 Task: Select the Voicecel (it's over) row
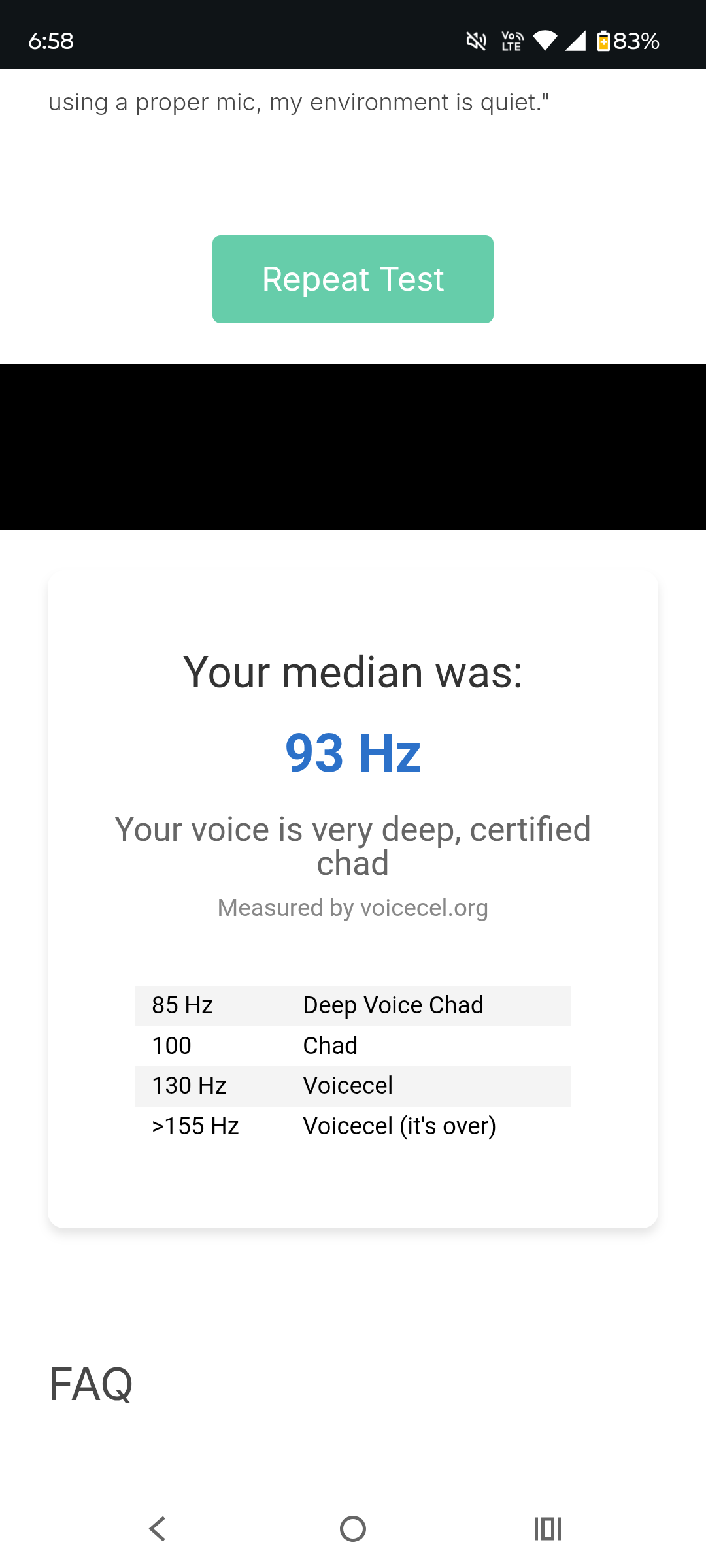353,1125
